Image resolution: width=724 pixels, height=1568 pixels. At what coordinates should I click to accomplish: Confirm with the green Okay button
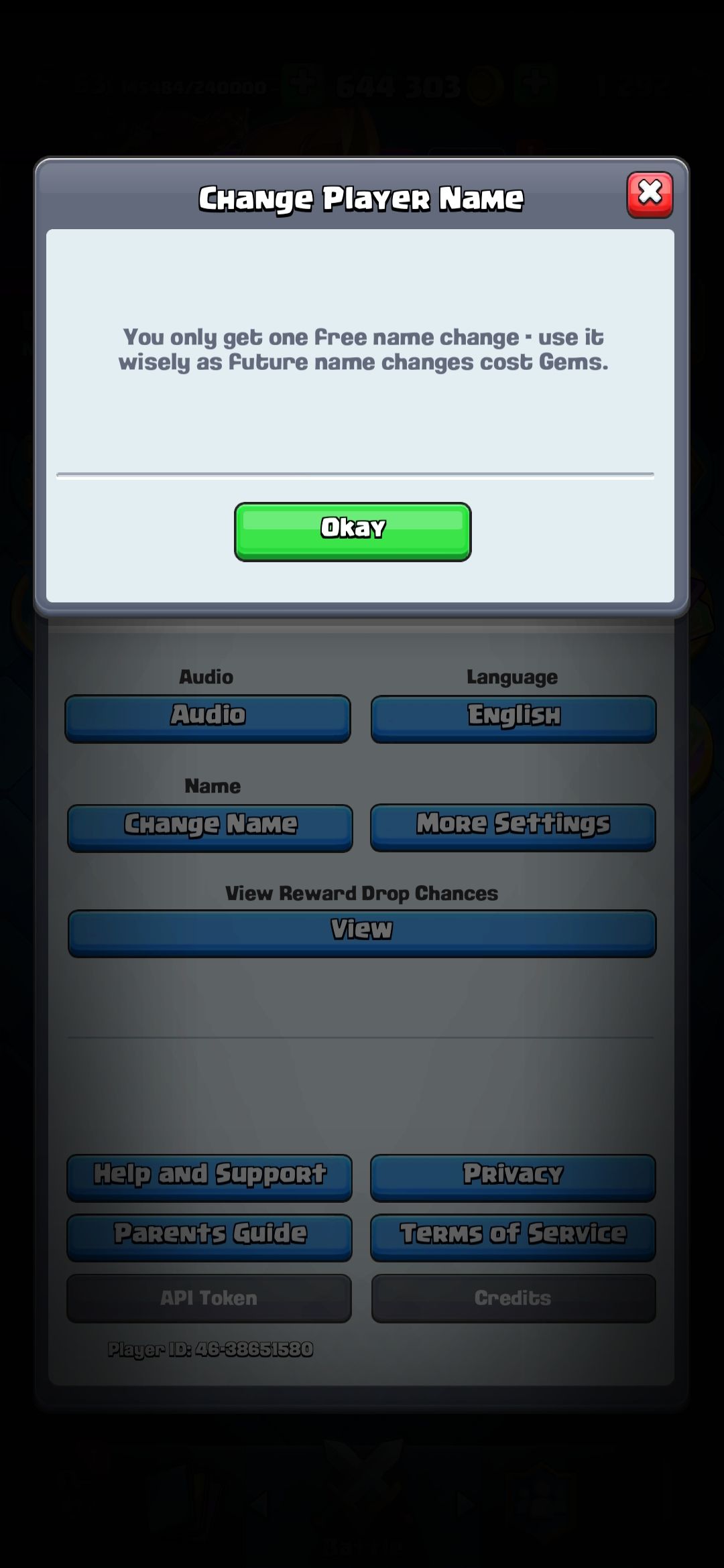(353, 531)
